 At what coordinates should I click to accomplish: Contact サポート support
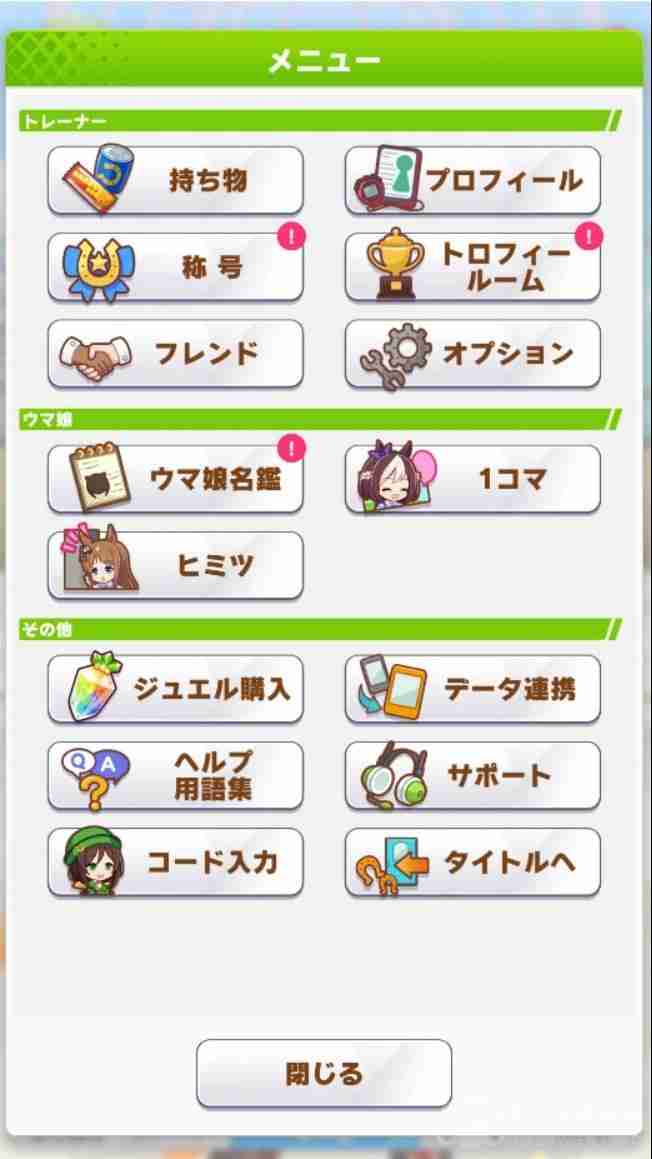(473, 775)
